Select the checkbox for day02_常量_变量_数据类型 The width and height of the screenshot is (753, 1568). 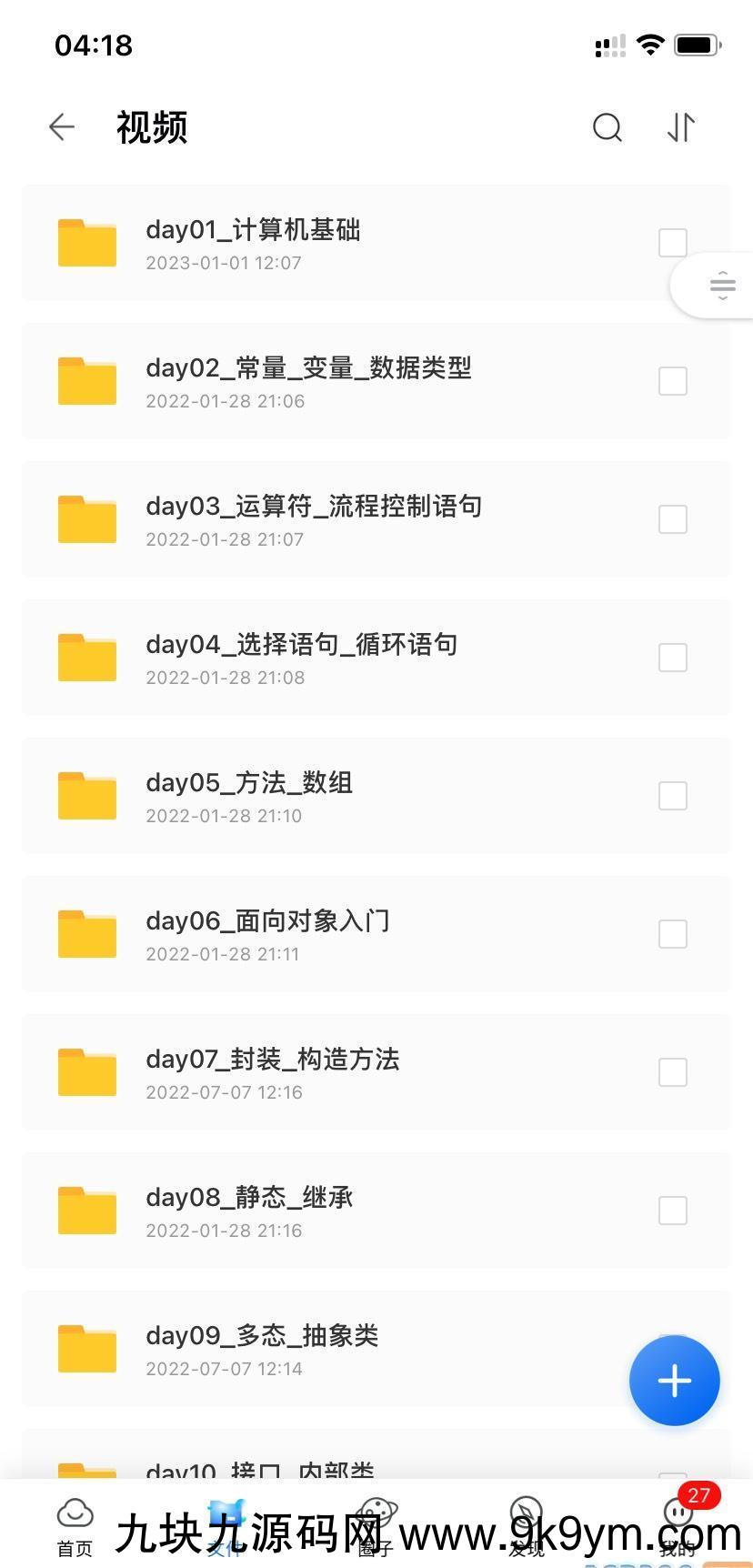tap(673, 381)
